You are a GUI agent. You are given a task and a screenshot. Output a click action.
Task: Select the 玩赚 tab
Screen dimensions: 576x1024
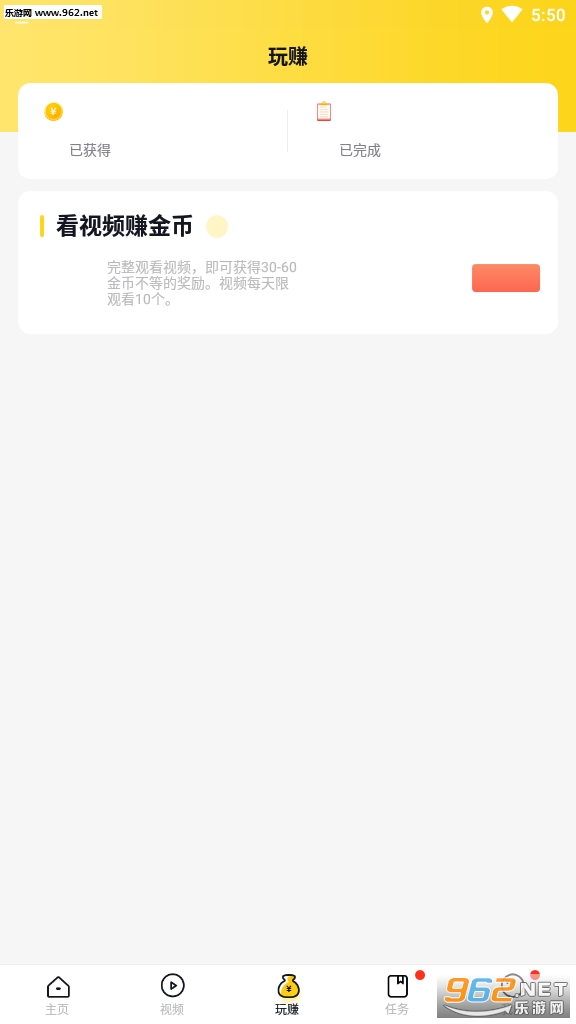pos(287,995)
